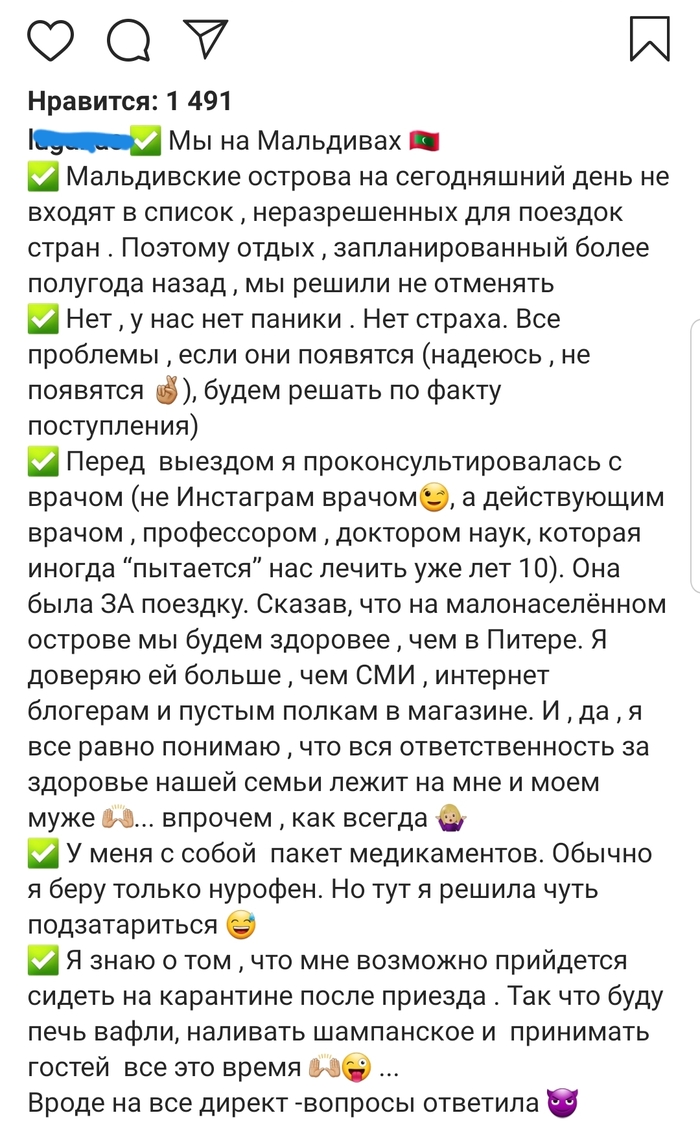Bookmark this post
Screen dimensions: 700x1126
click(x=649, y=38)
